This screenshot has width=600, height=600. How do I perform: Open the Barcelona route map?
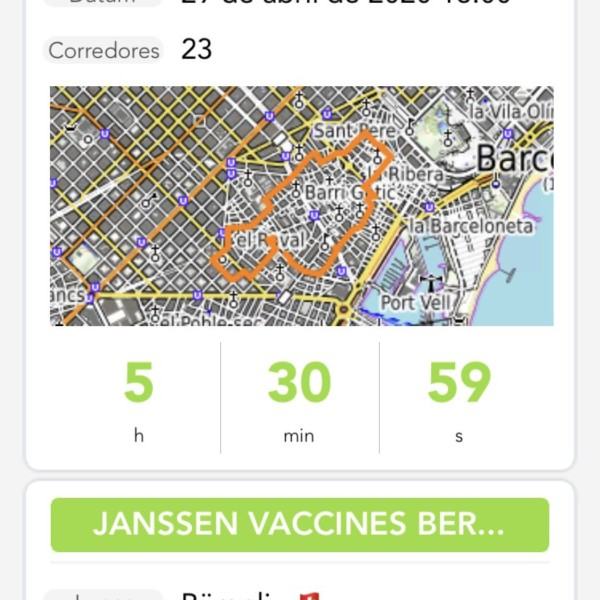(301, 206)
